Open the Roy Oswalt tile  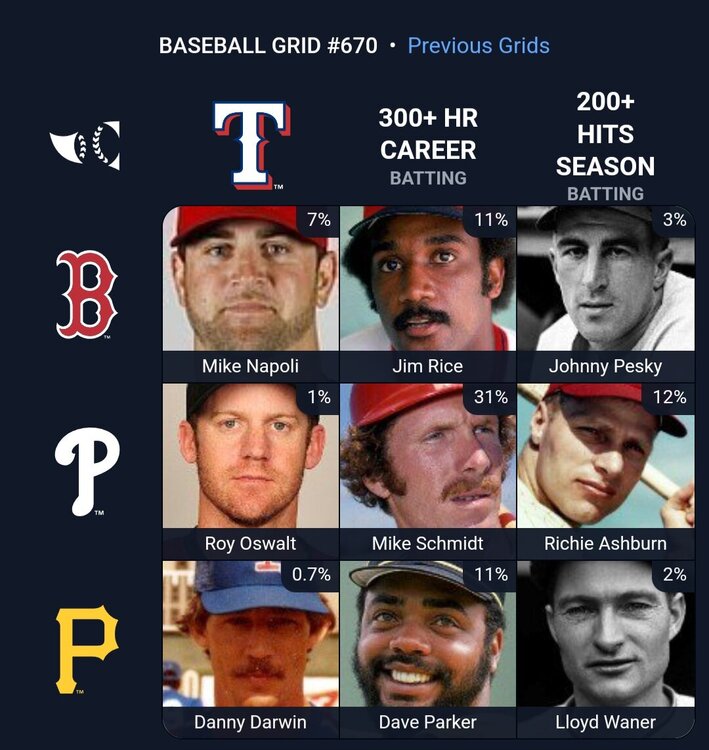(250, 470)
